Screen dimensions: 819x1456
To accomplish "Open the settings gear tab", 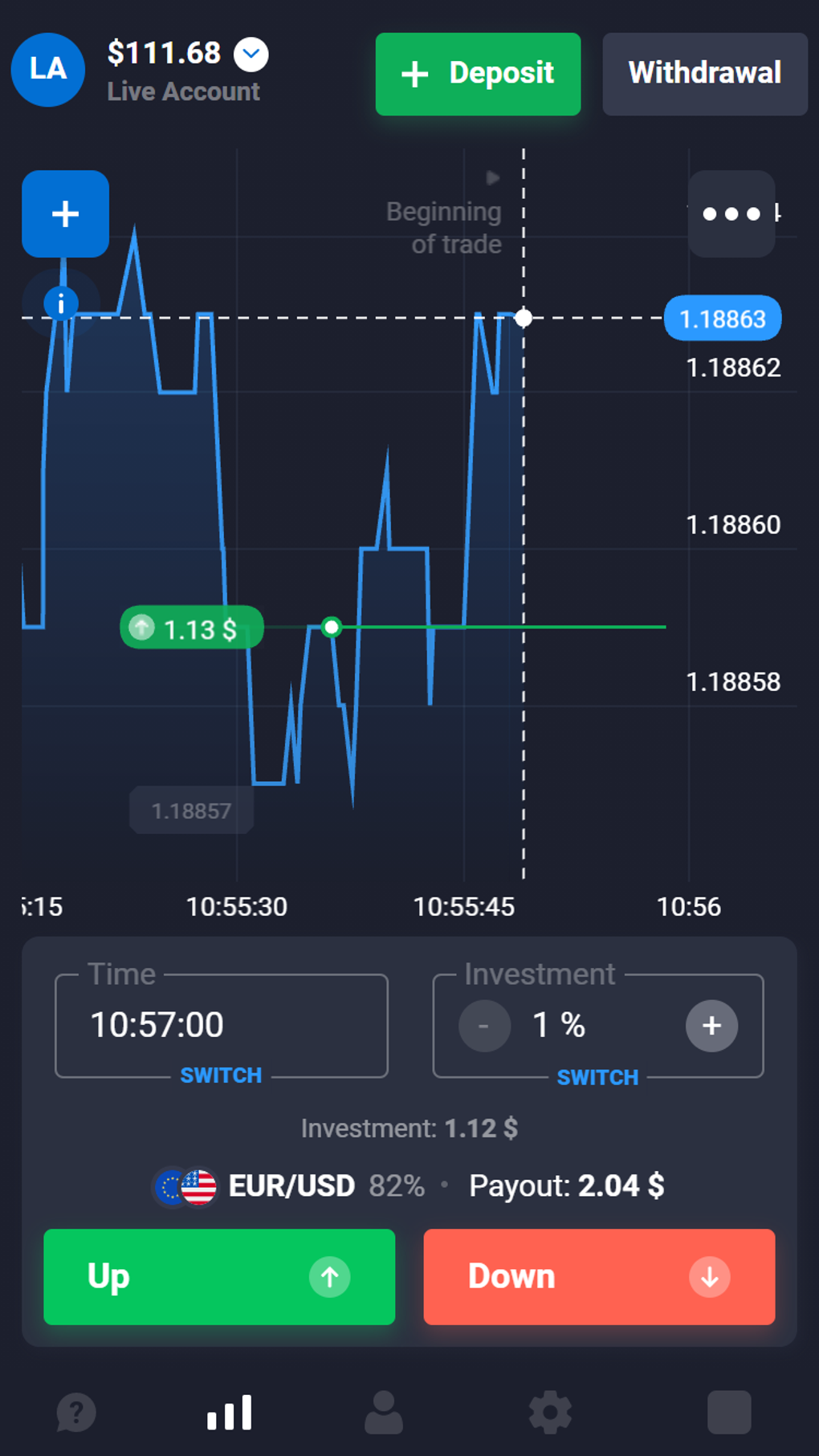I will click(550, 1413).
